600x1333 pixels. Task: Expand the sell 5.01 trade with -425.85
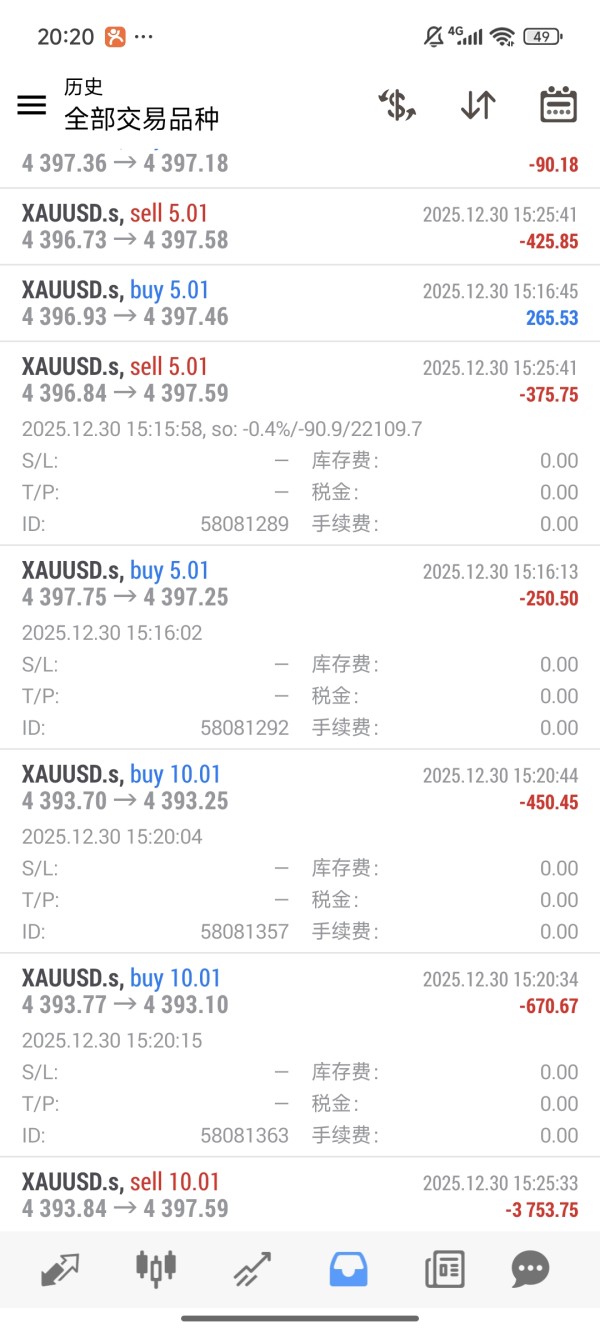300,227
